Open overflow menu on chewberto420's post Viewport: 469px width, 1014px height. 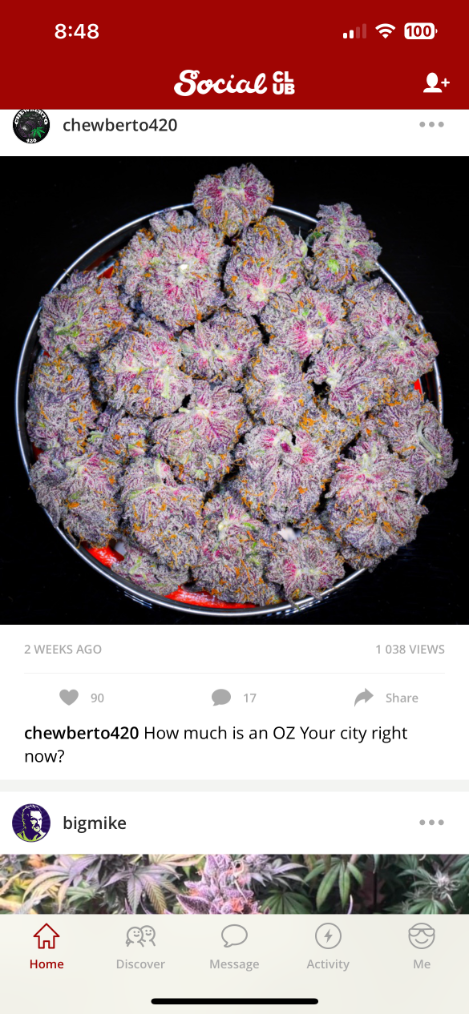pyautogui.click(x=431, y=125)
